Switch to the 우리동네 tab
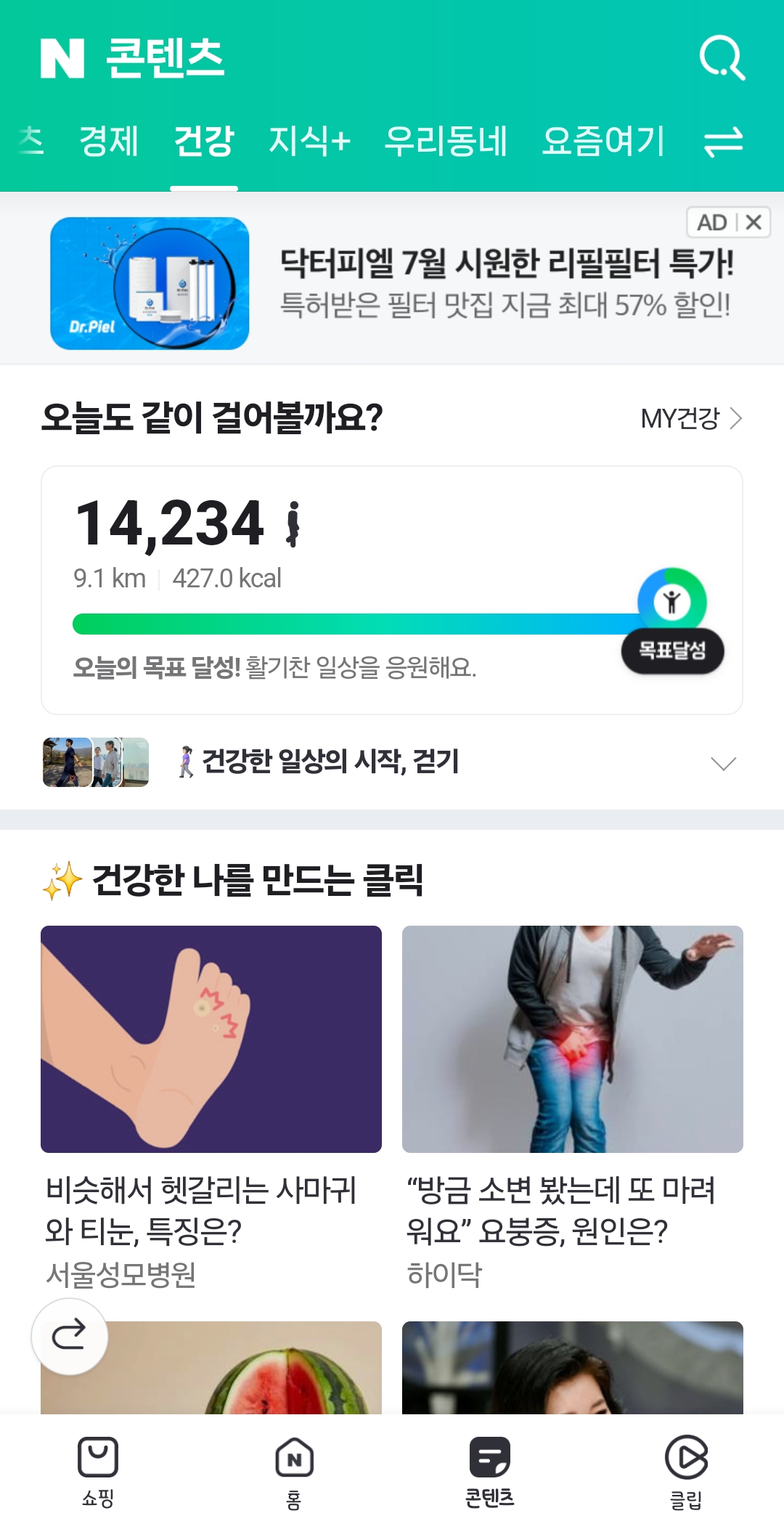Image resolution: width=784 pixels, height=1529 pixels. [x=446, y=141]
